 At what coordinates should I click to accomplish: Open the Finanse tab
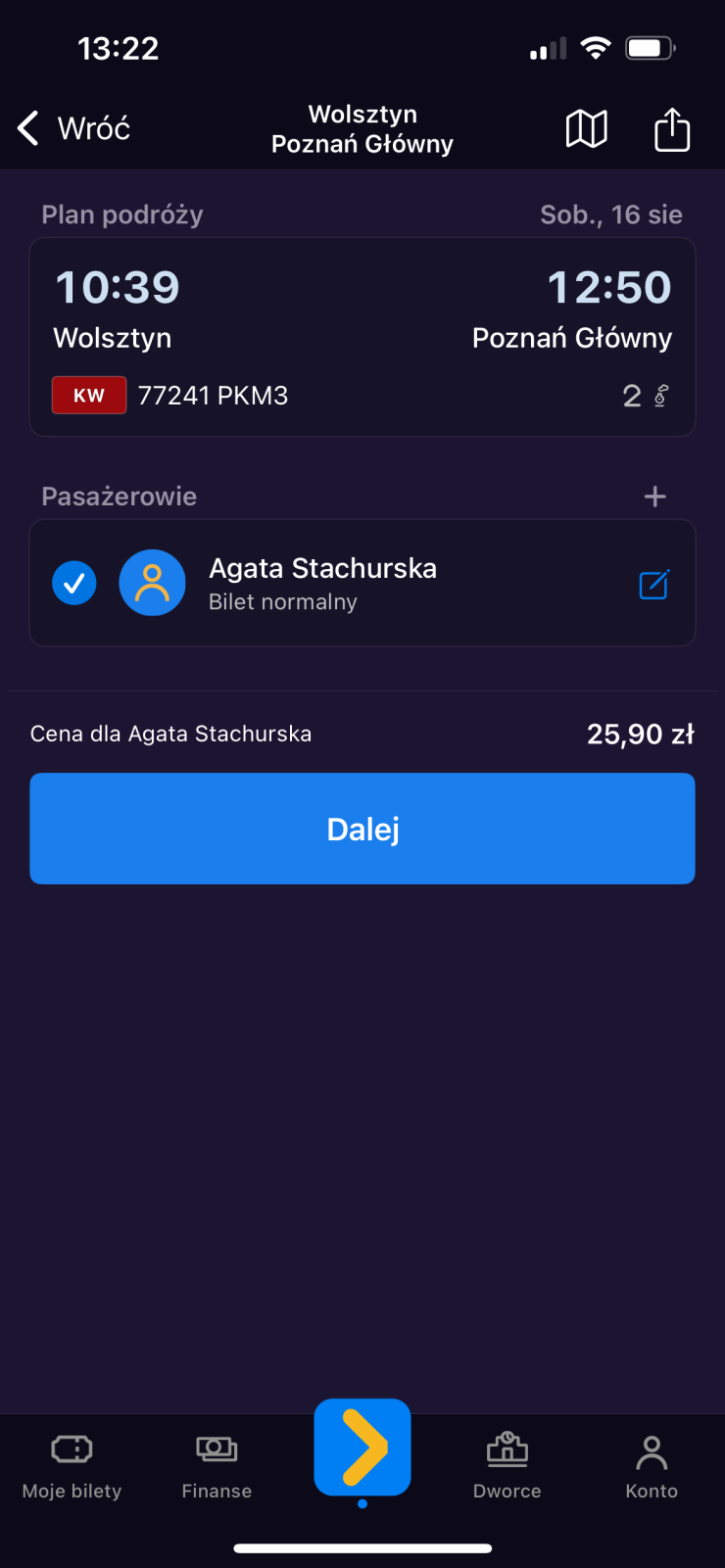click(217, 1465)
